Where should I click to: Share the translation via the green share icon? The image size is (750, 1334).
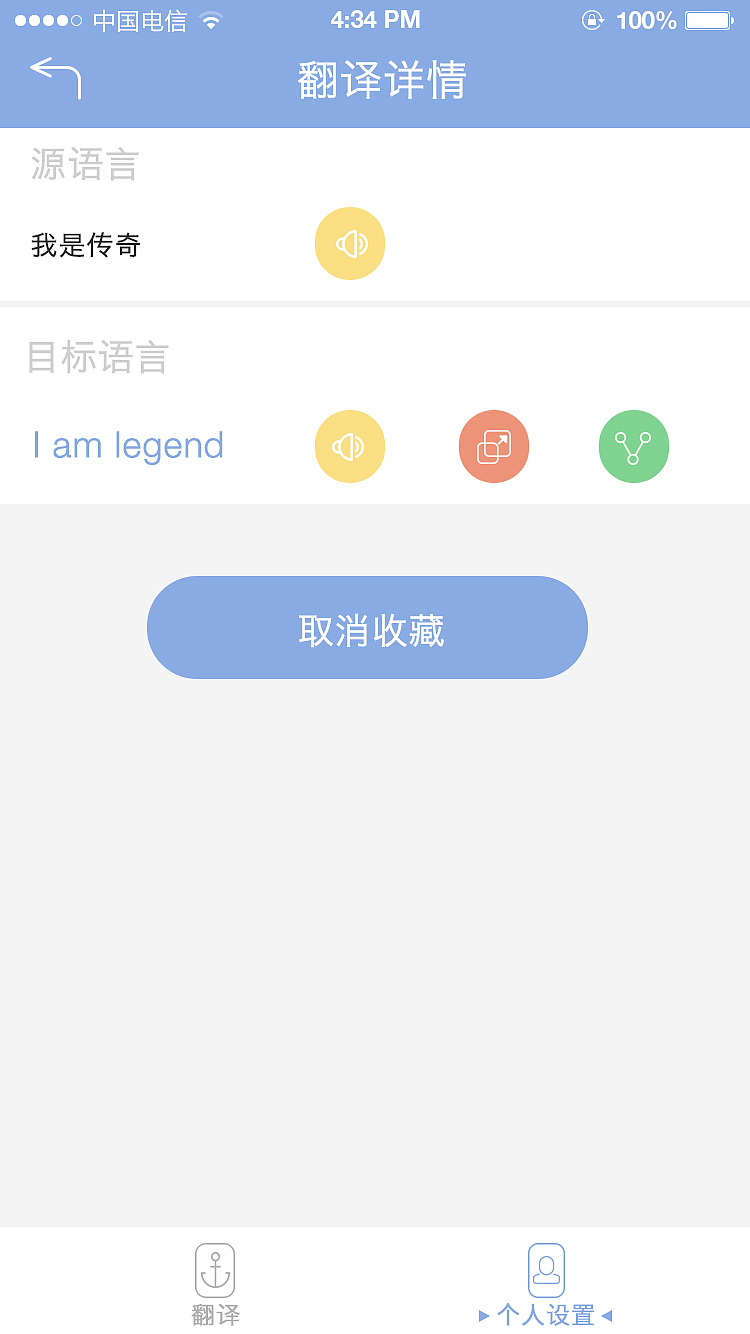pyautogui.click(x=633, y=446)
